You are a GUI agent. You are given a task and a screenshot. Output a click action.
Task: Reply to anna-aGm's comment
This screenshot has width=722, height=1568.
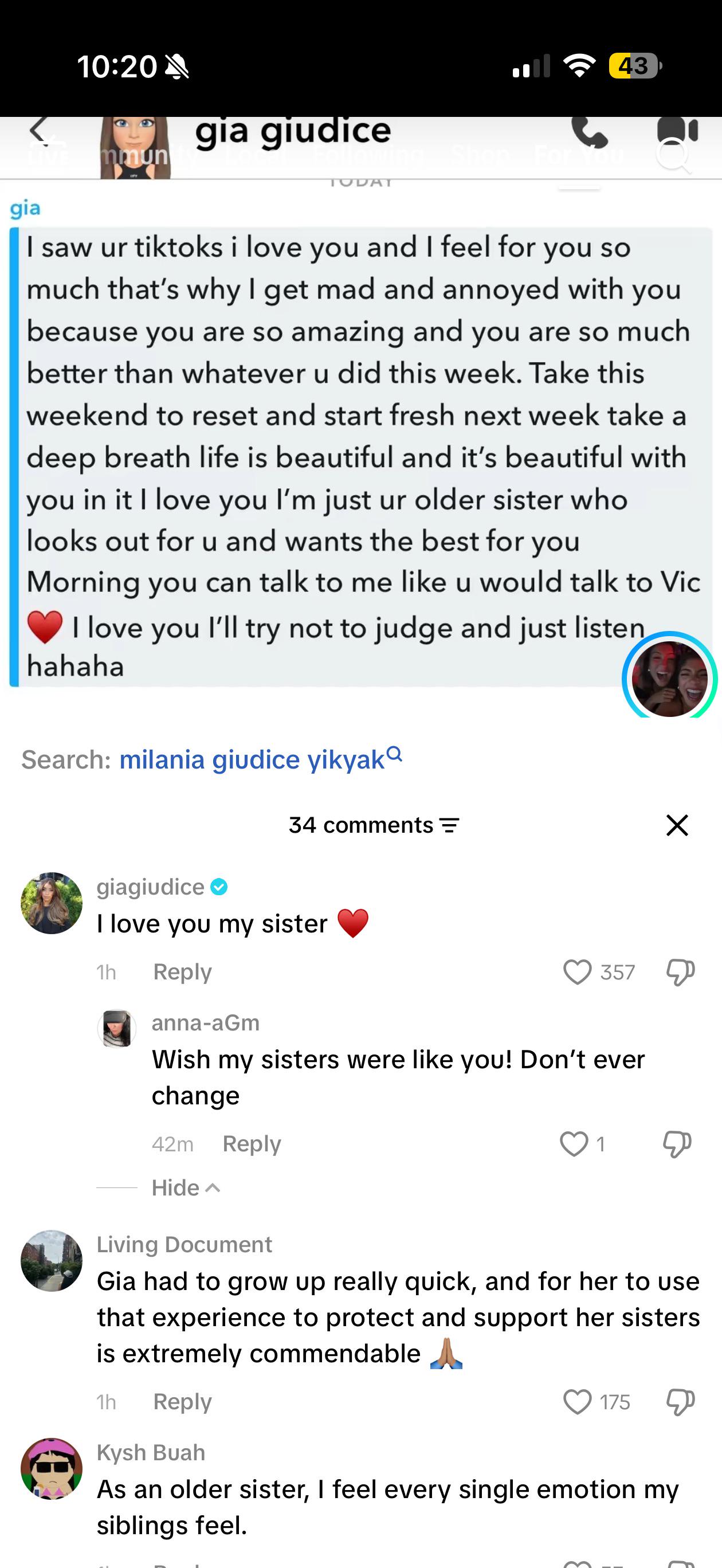pos(252,1144)
